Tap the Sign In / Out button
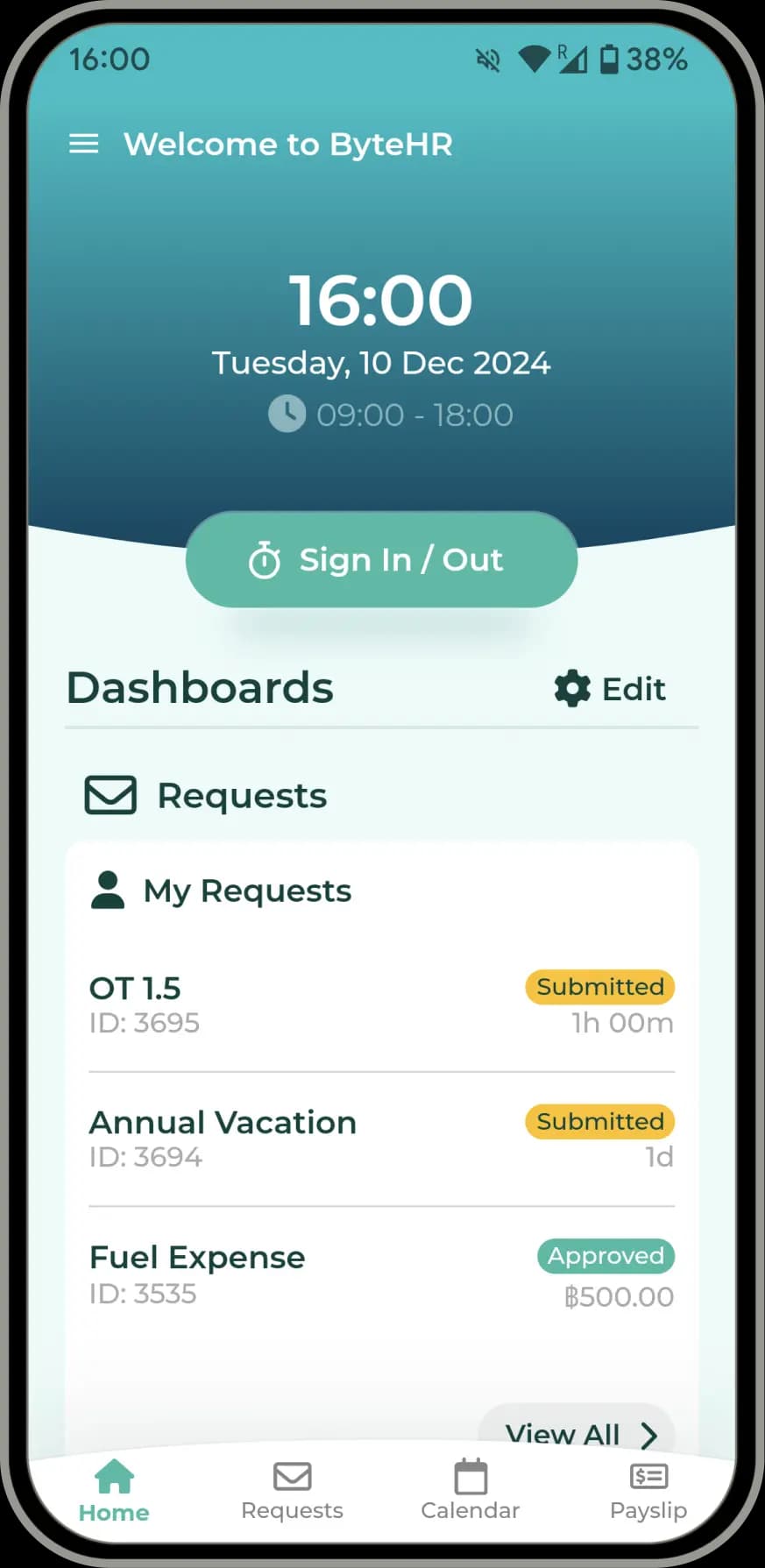The height and width of the screenshot is (1568, 765). [x=381, y=559]
